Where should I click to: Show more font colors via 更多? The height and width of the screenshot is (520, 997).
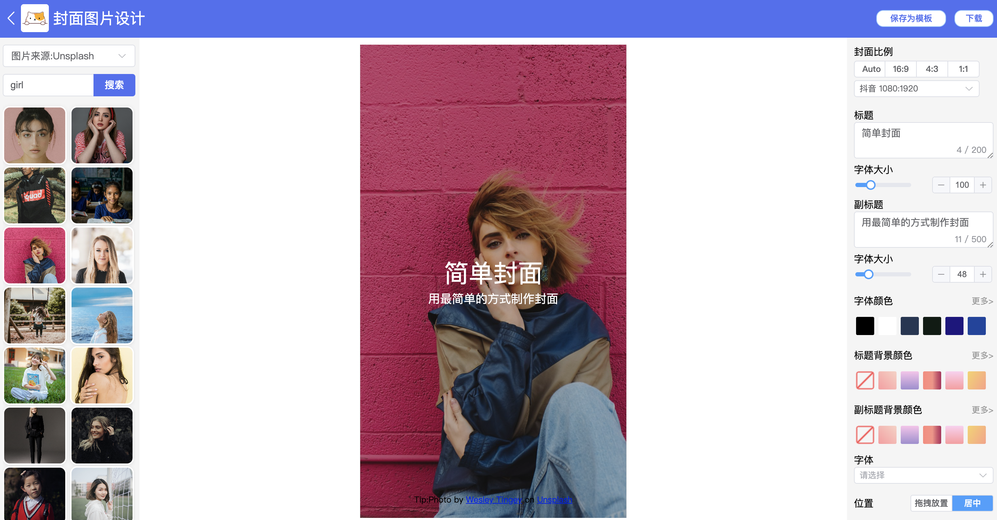982,301
